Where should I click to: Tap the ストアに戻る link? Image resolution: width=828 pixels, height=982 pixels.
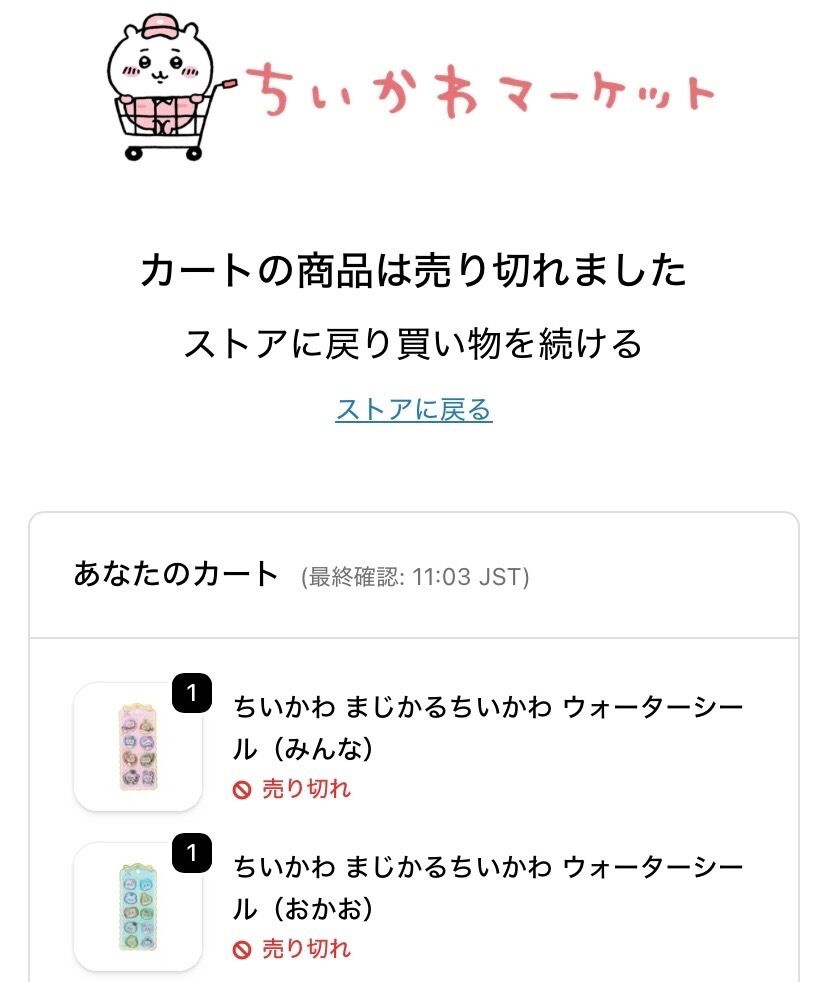point(413,410)
